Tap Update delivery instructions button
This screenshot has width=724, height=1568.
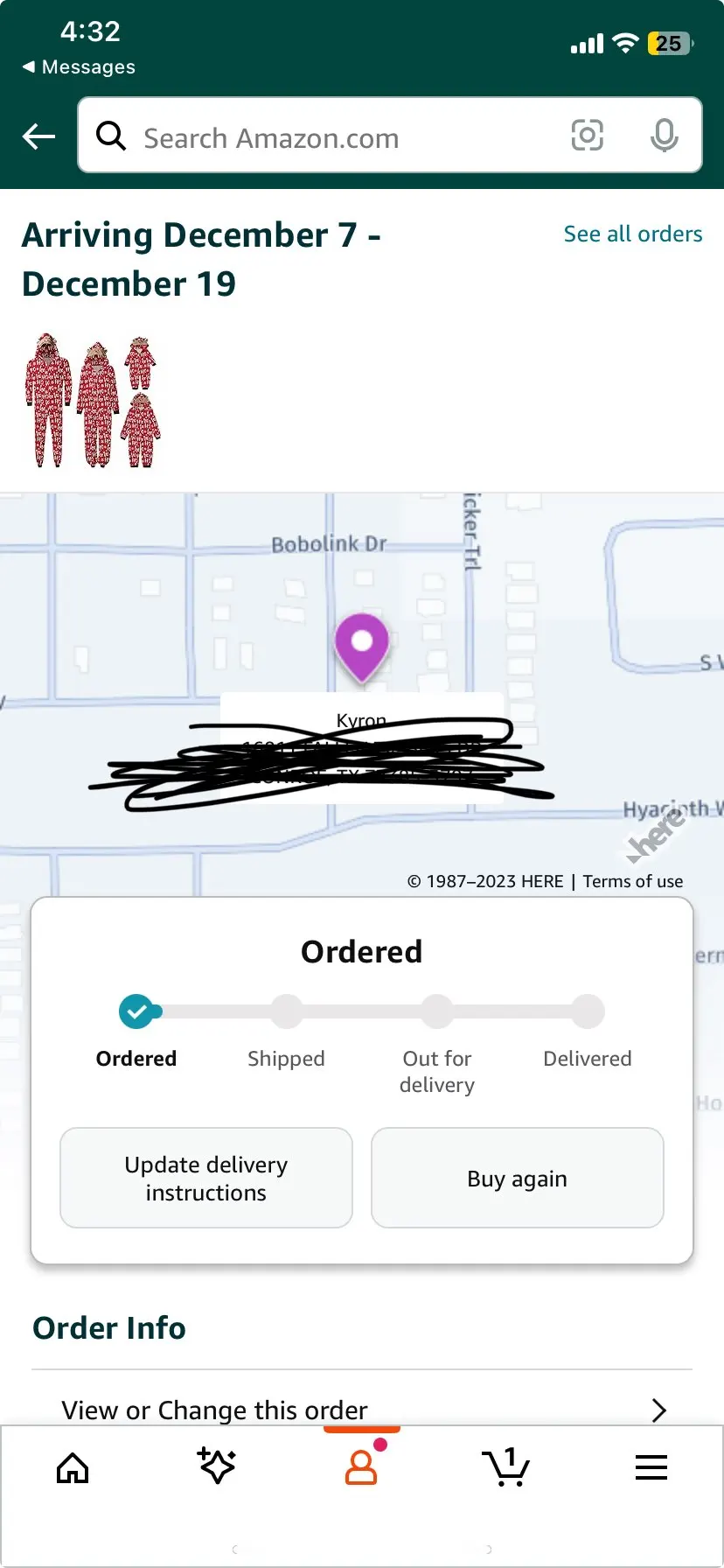coord(206,1178)
